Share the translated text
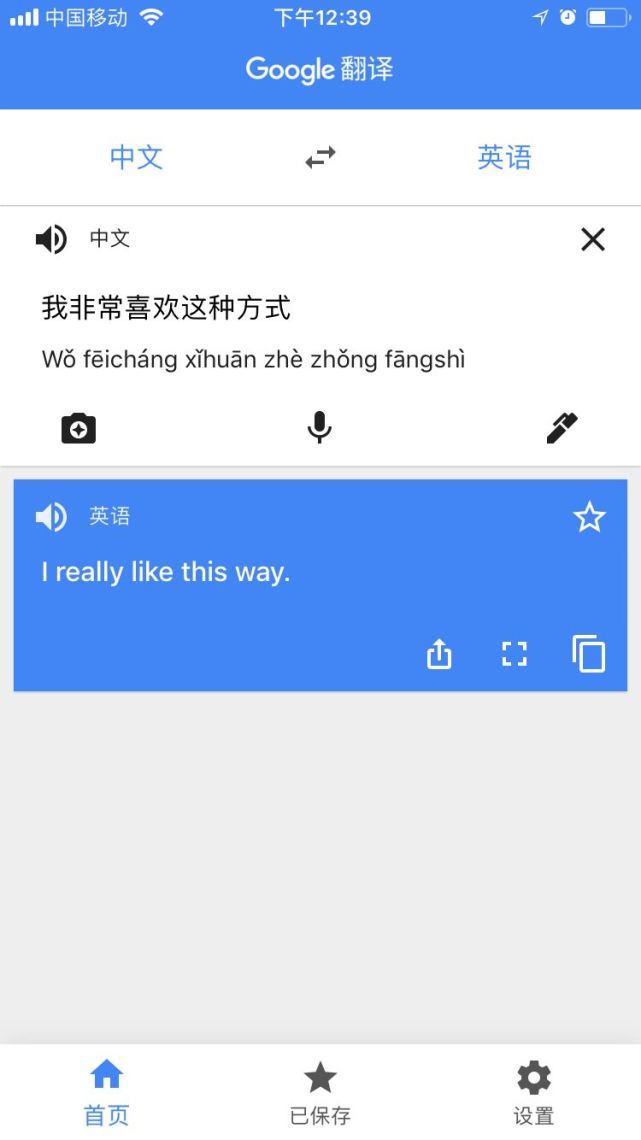641x1140 pixels. [x=439, y=654]
